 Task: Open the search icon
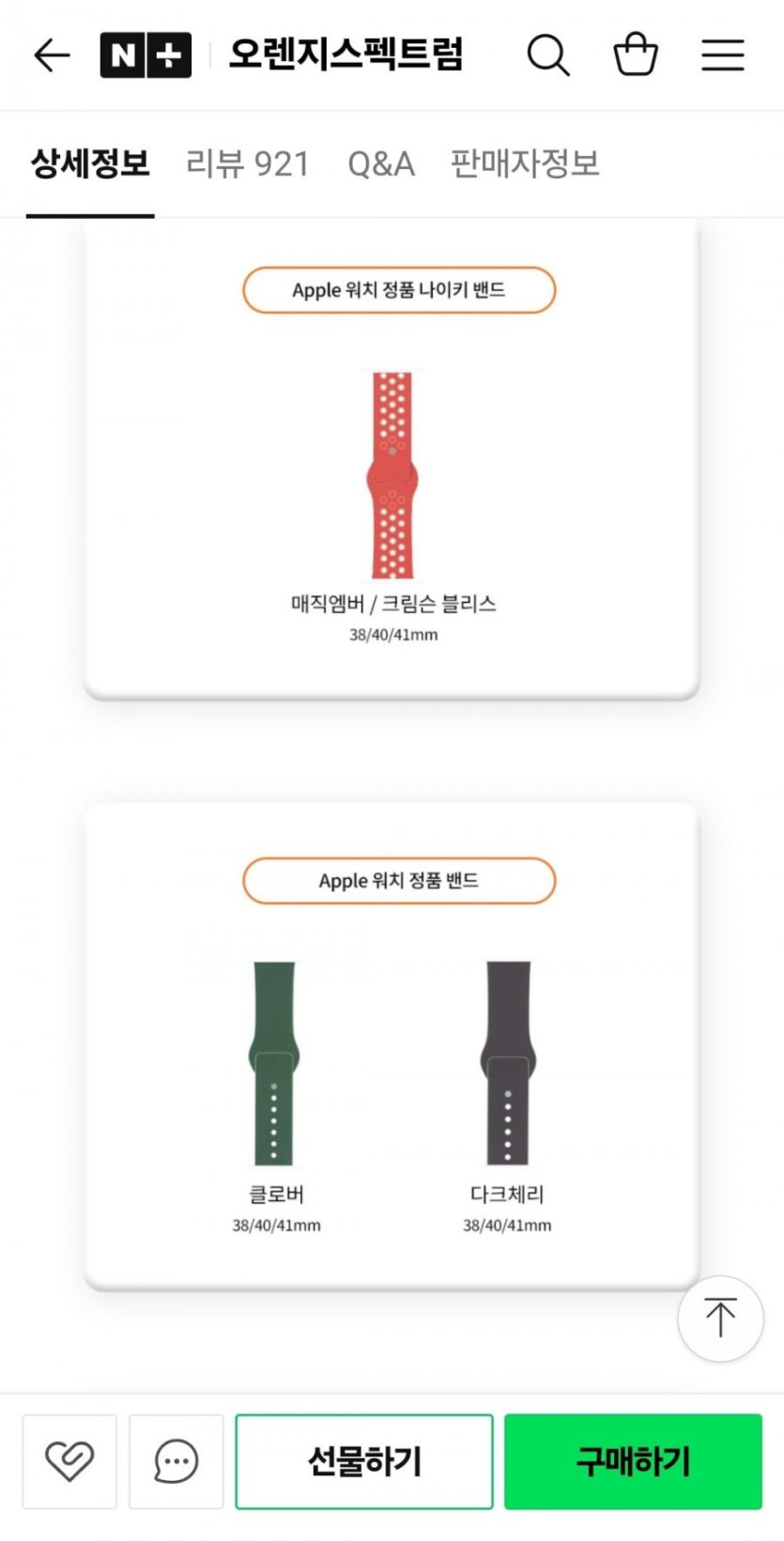coord(548,55)
